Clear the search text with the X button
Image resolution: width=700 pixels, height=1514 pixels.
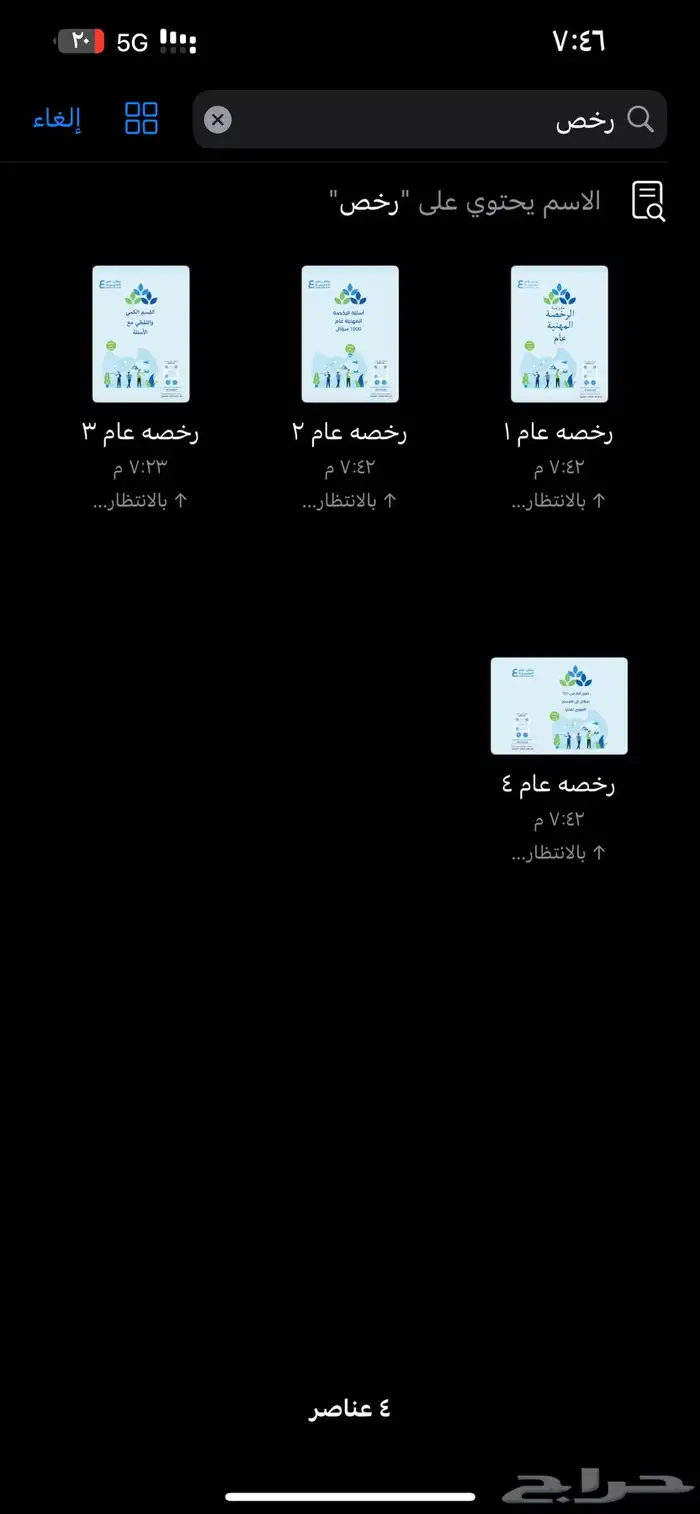[218, 120]
